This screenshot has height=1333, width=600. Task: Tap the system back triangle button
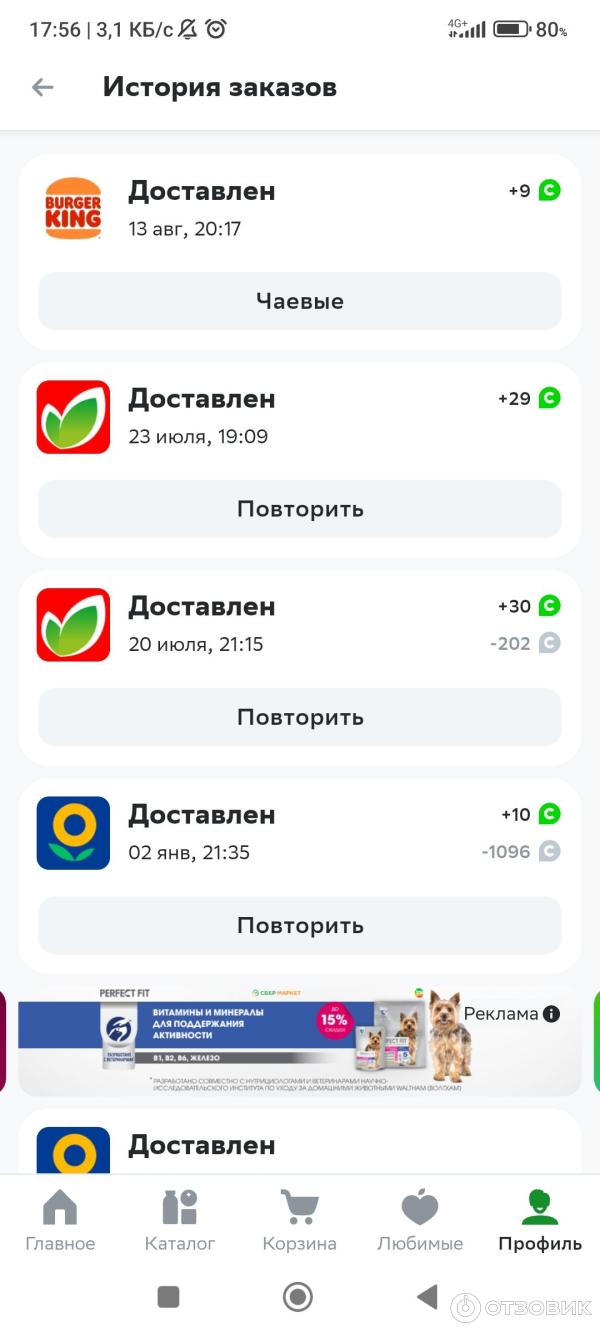[427, 1297]
